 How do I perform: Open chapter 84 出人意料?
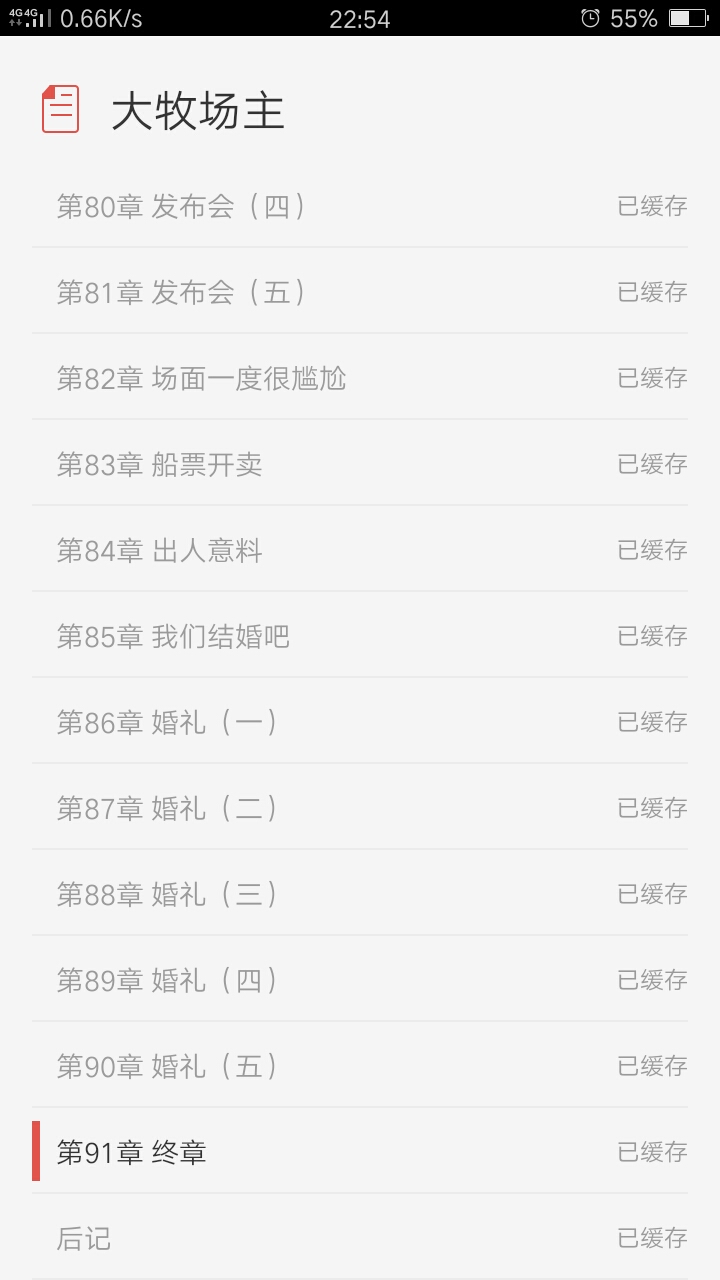tap(160, 550)
